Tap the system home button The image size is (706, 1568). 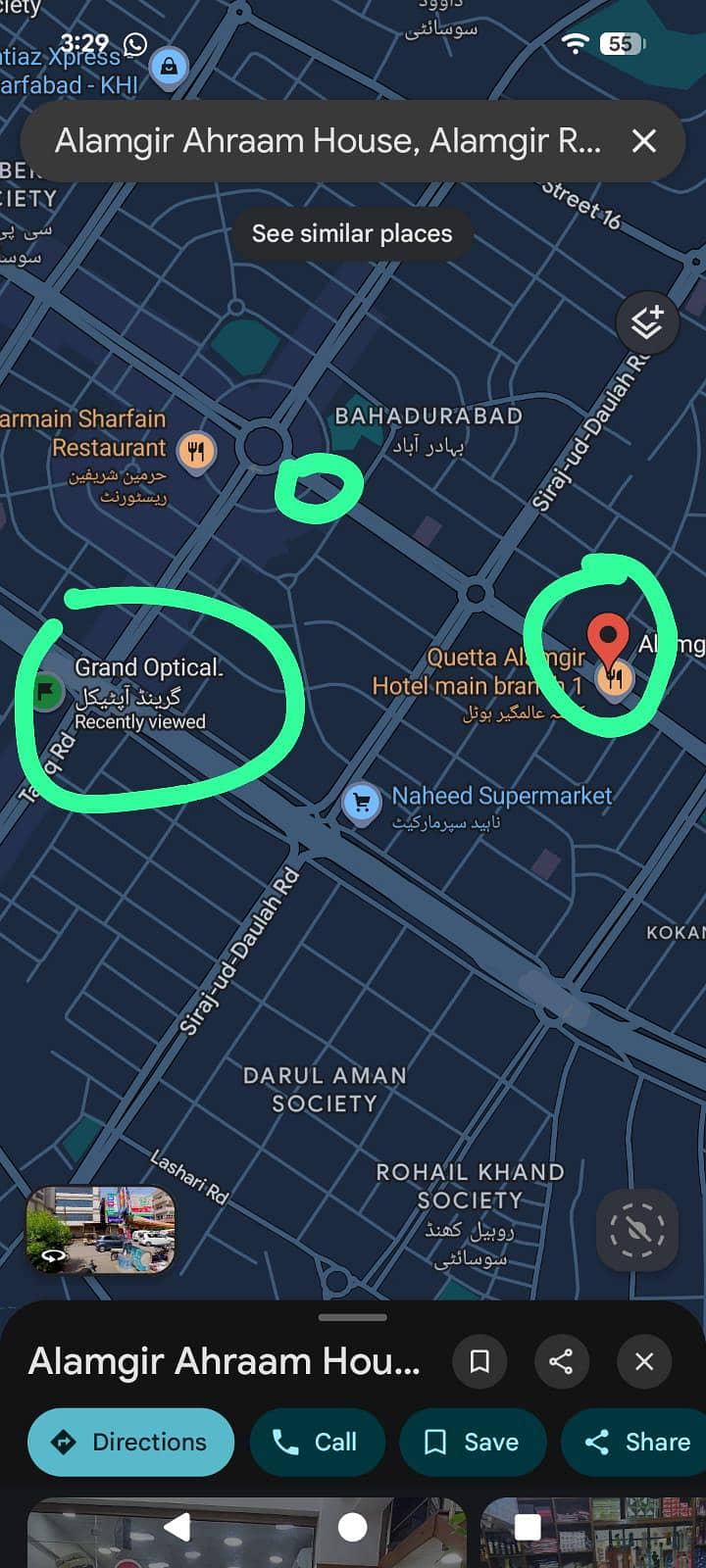[352, 1527]
